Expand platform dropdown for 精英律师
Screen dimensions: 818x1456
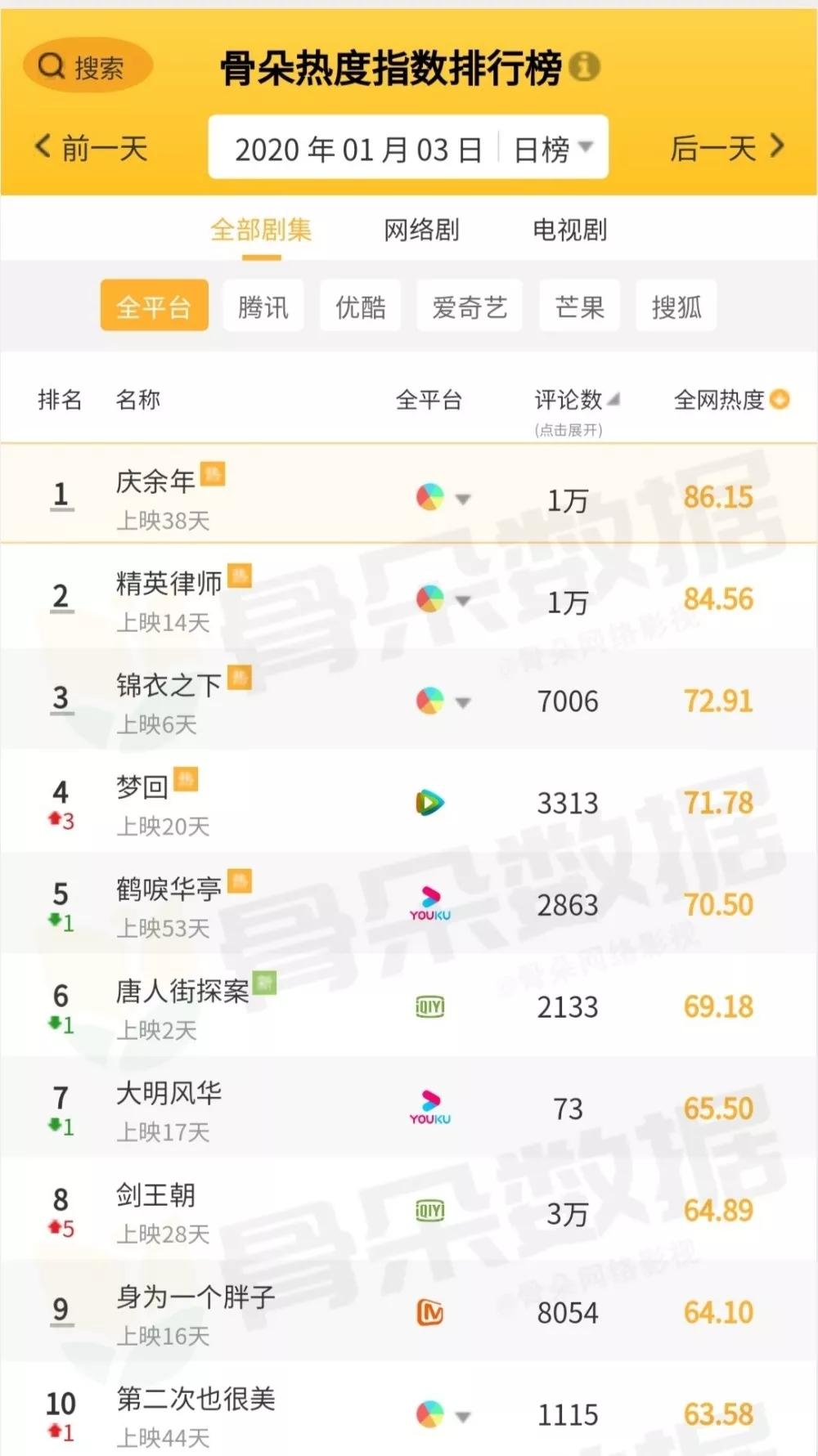tap(463, 601)
